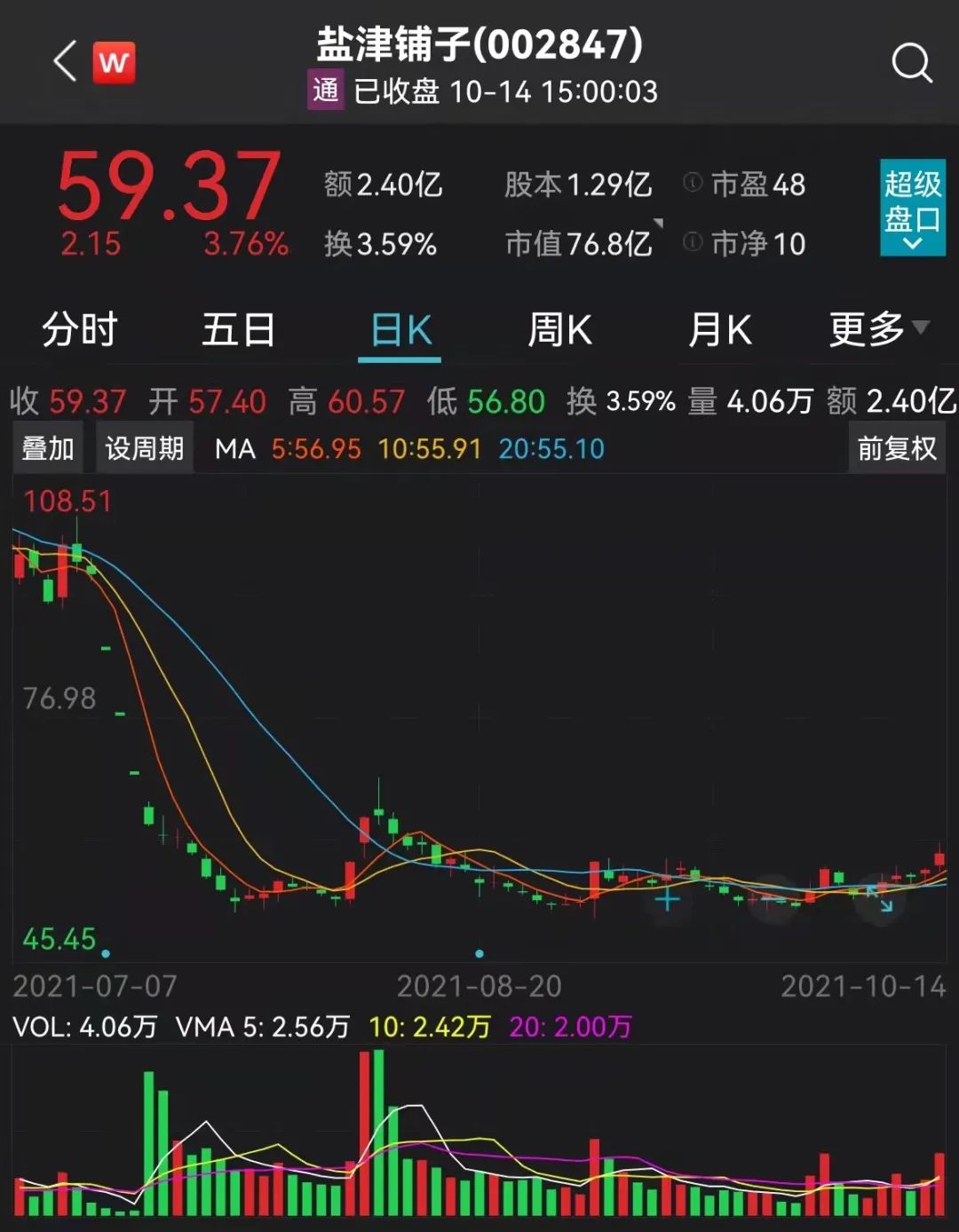
Task: Switch to the 五日 chart tab
Action: (238, 330)
